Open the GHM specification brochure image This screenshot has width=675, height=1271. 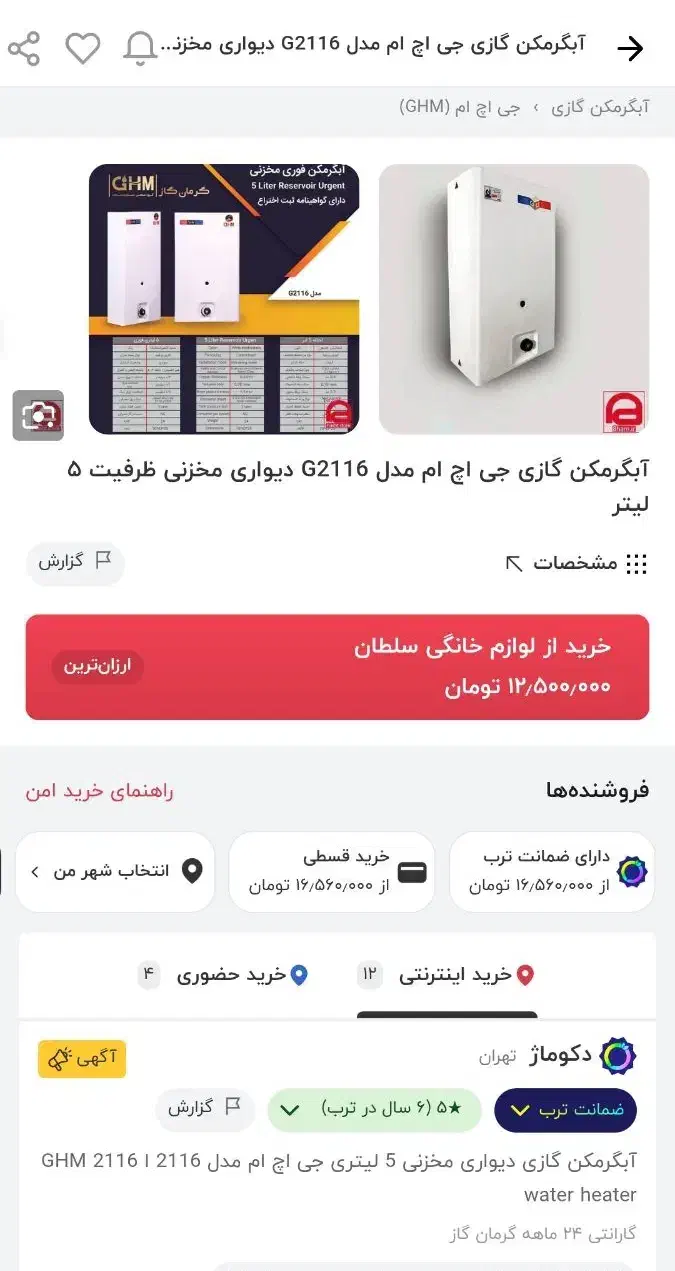(x=224, y=299)
